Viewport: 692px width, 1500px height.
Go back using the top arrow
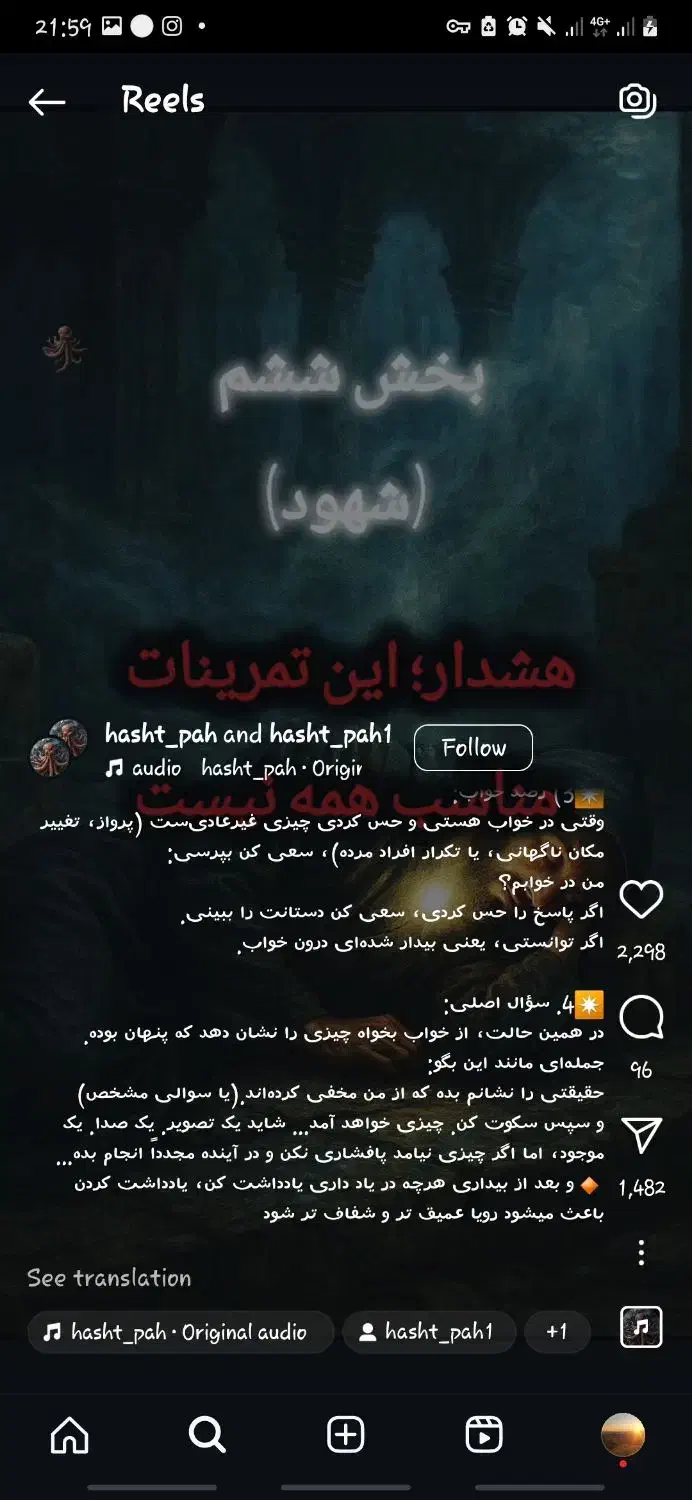click(x=46, y=101)
